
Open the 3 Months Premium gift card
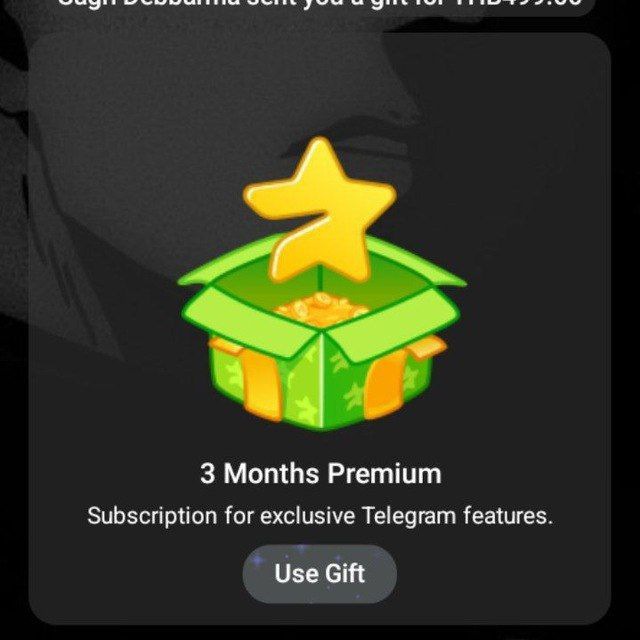coord(320,300)
